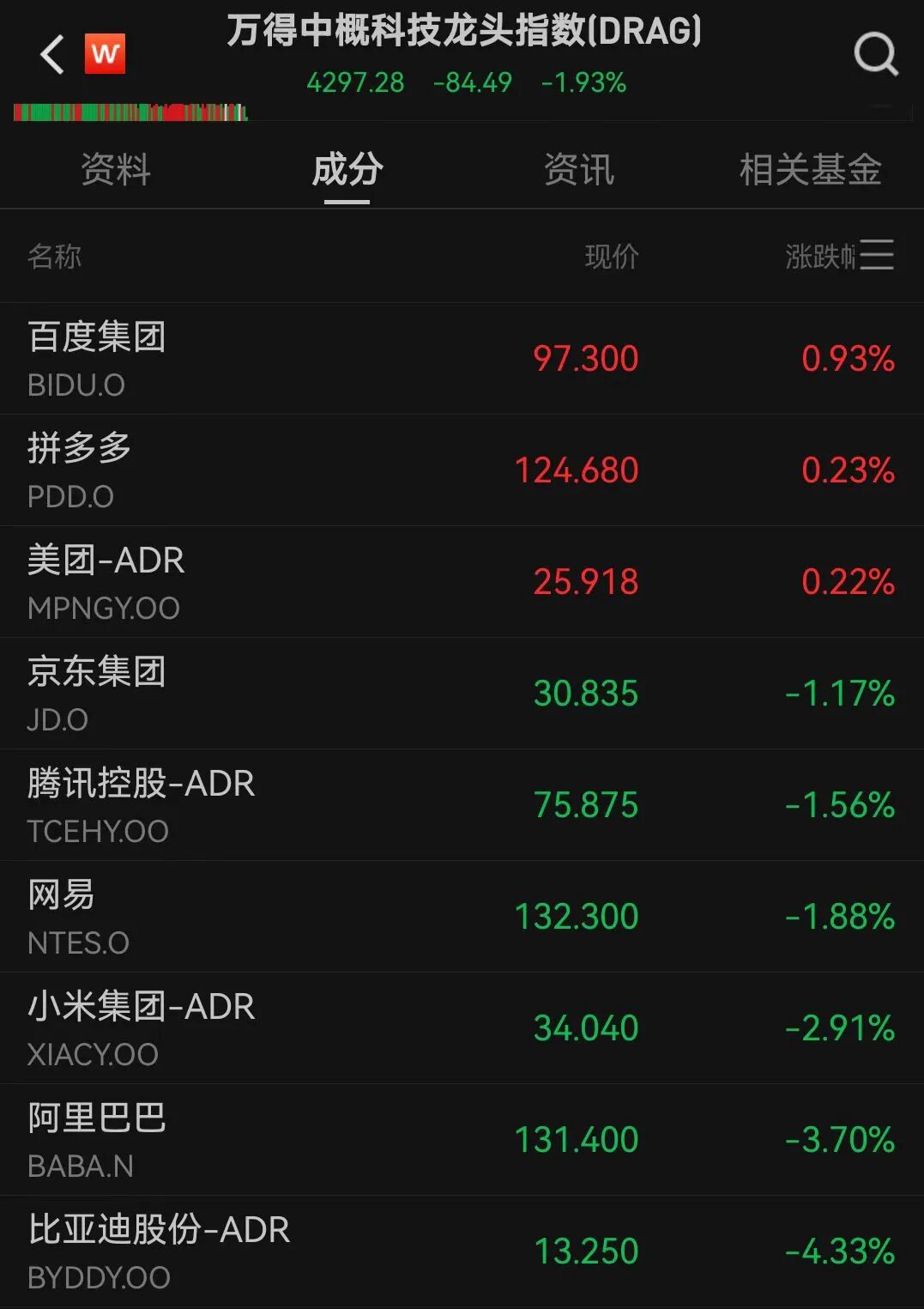The width and height of the screenshot is (924, 1309).
Task: Open the search magnifier icon
Action: [875, 55]
